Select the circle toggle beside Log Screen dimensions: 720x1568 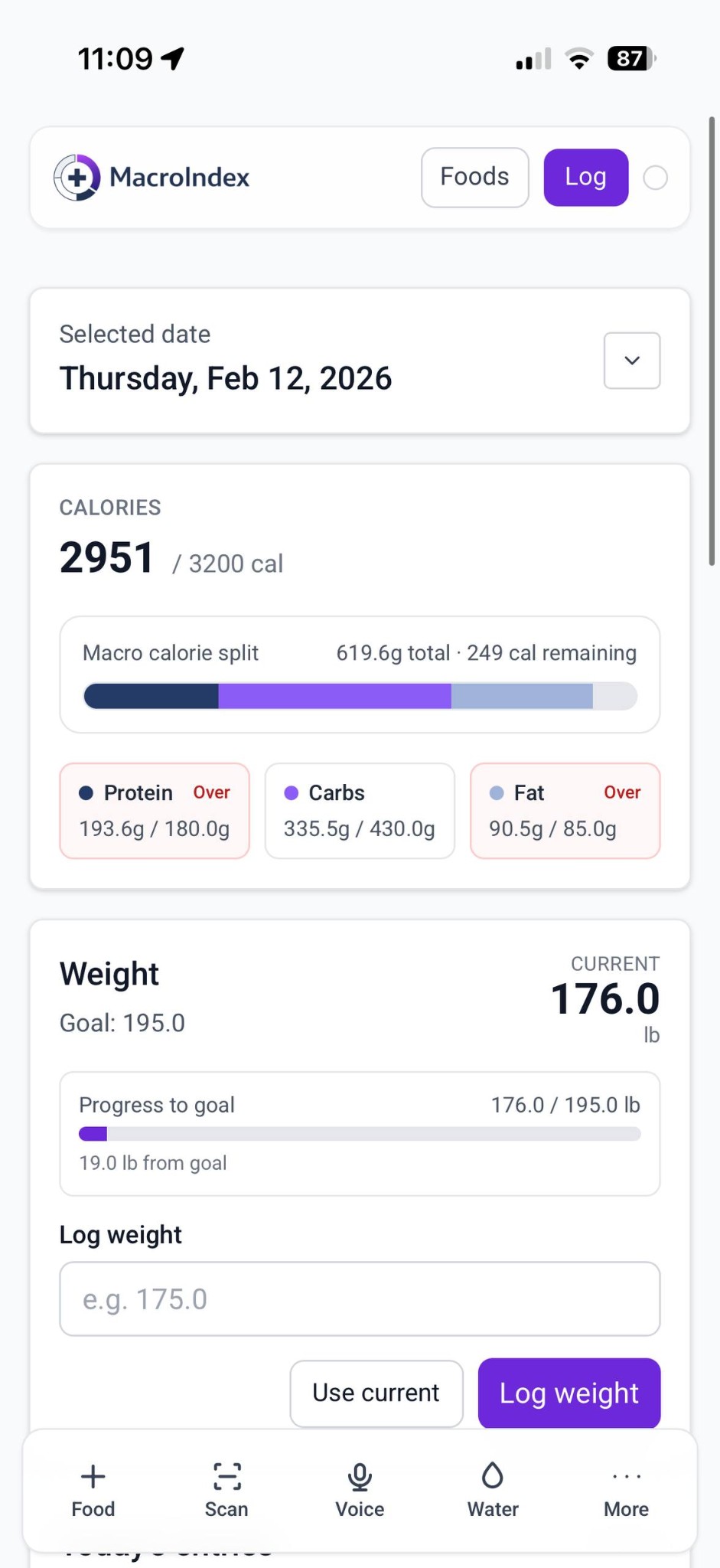(x=655, y=177)
